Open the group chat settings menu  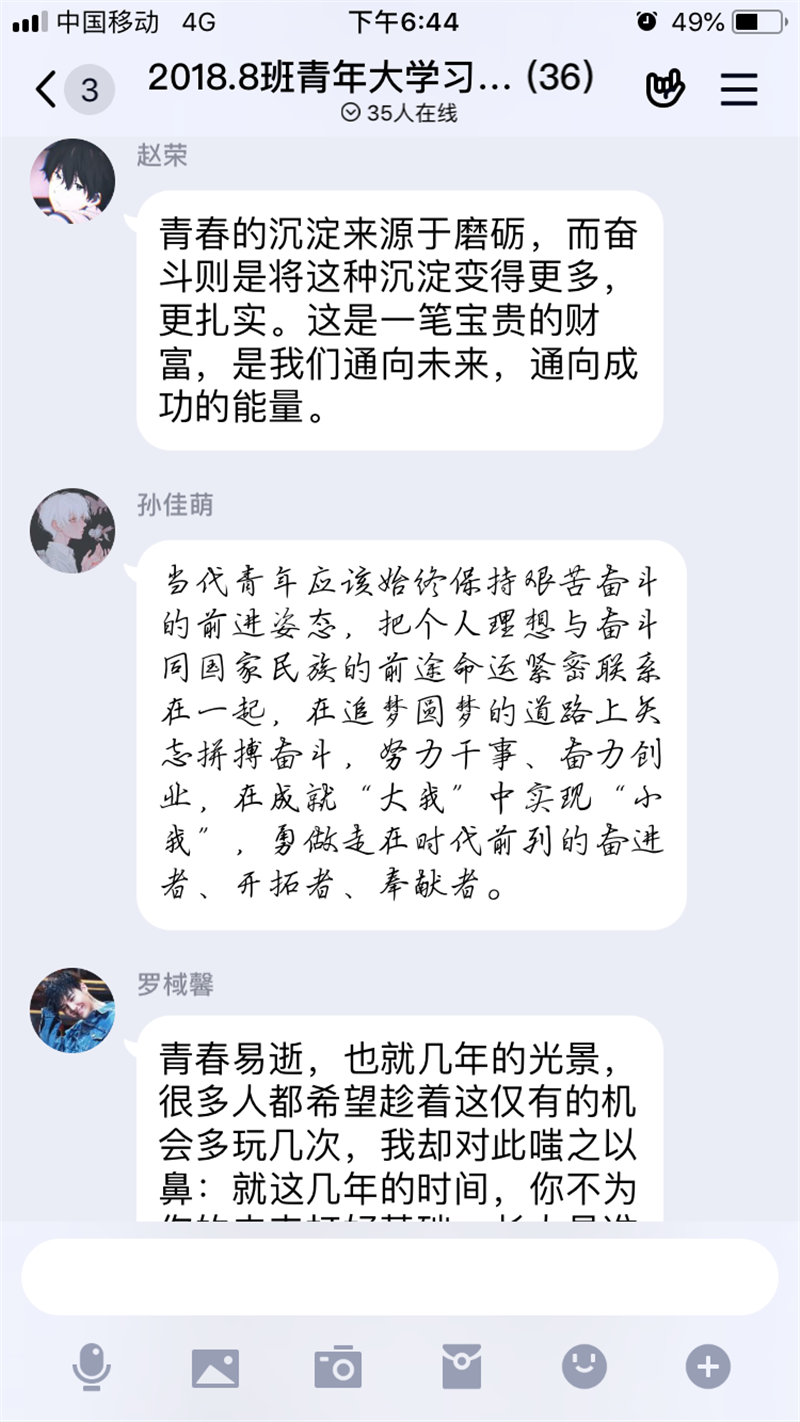739,90
